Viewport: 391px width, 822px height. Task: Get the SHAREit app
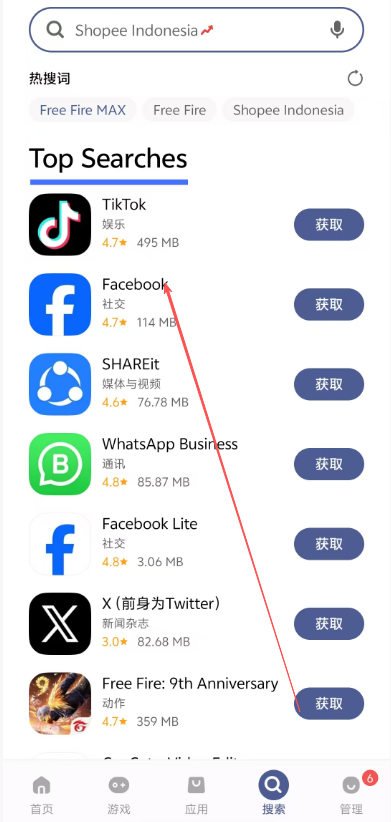click(329, 384)
